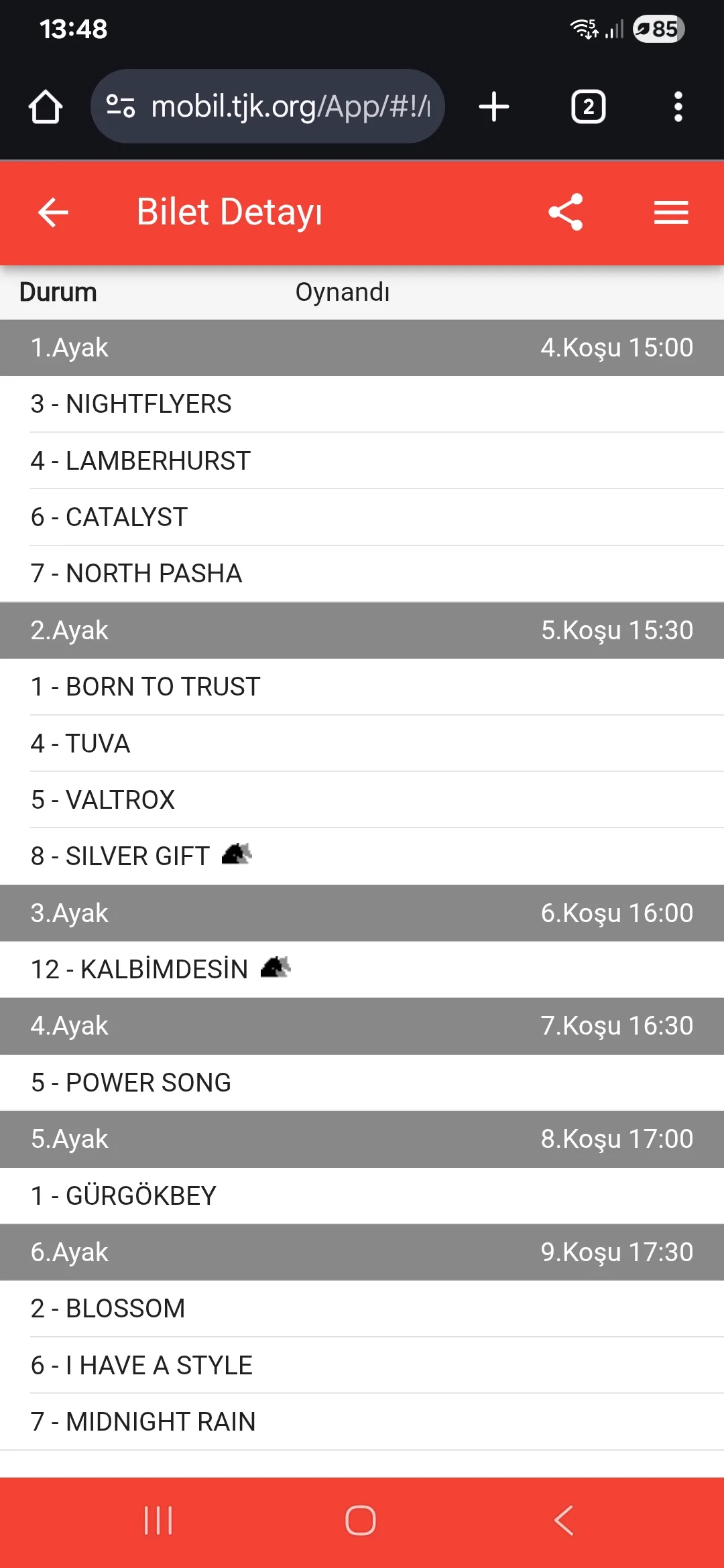Open the hamburger menu
This screenshot has height=1568, width=724.
671,212
